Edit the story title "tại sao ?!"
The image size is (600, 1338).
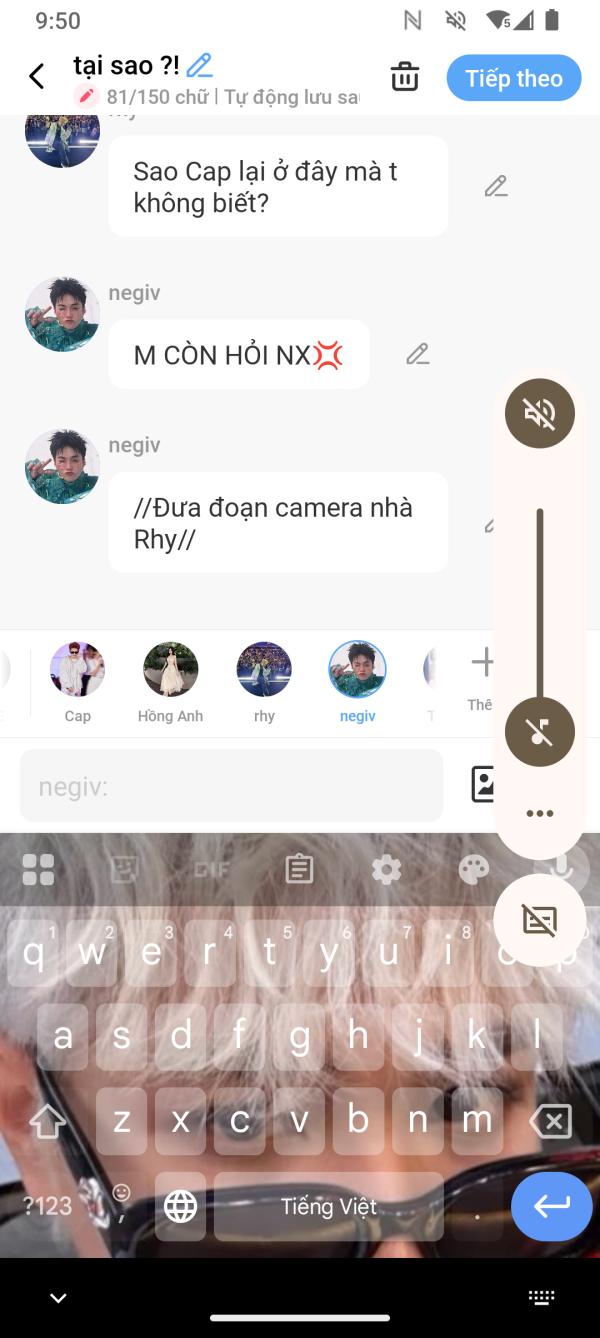tap(200, 66)
